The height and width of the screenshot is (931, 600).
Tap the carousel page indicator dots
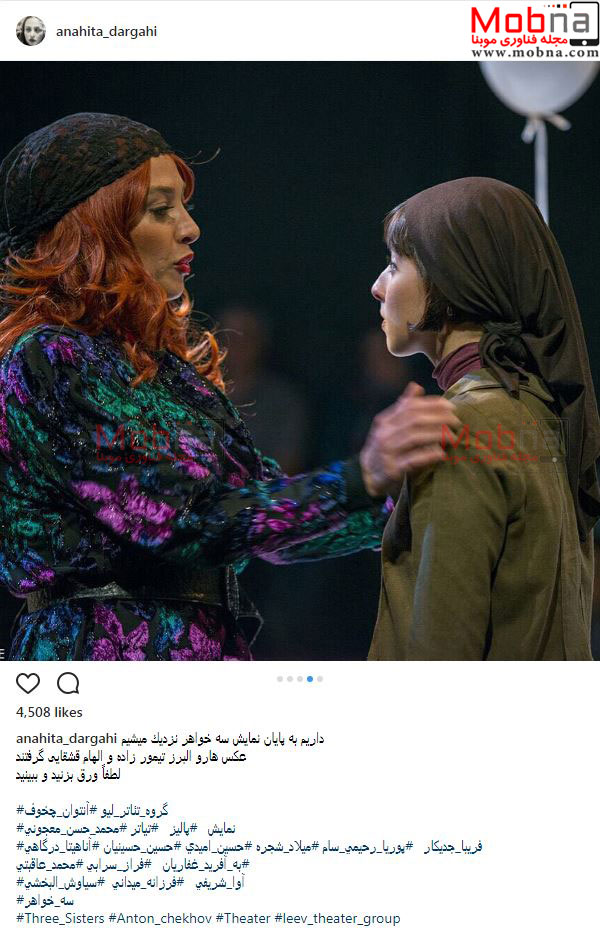(300, 679)
